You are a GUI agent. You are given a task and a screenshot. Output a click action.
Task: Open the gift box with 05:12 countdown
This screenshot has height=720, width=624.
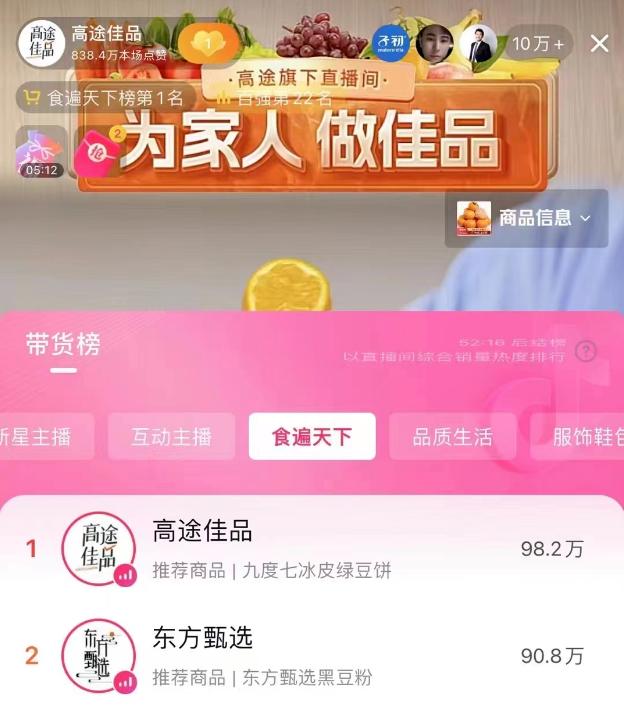[41, 151]
